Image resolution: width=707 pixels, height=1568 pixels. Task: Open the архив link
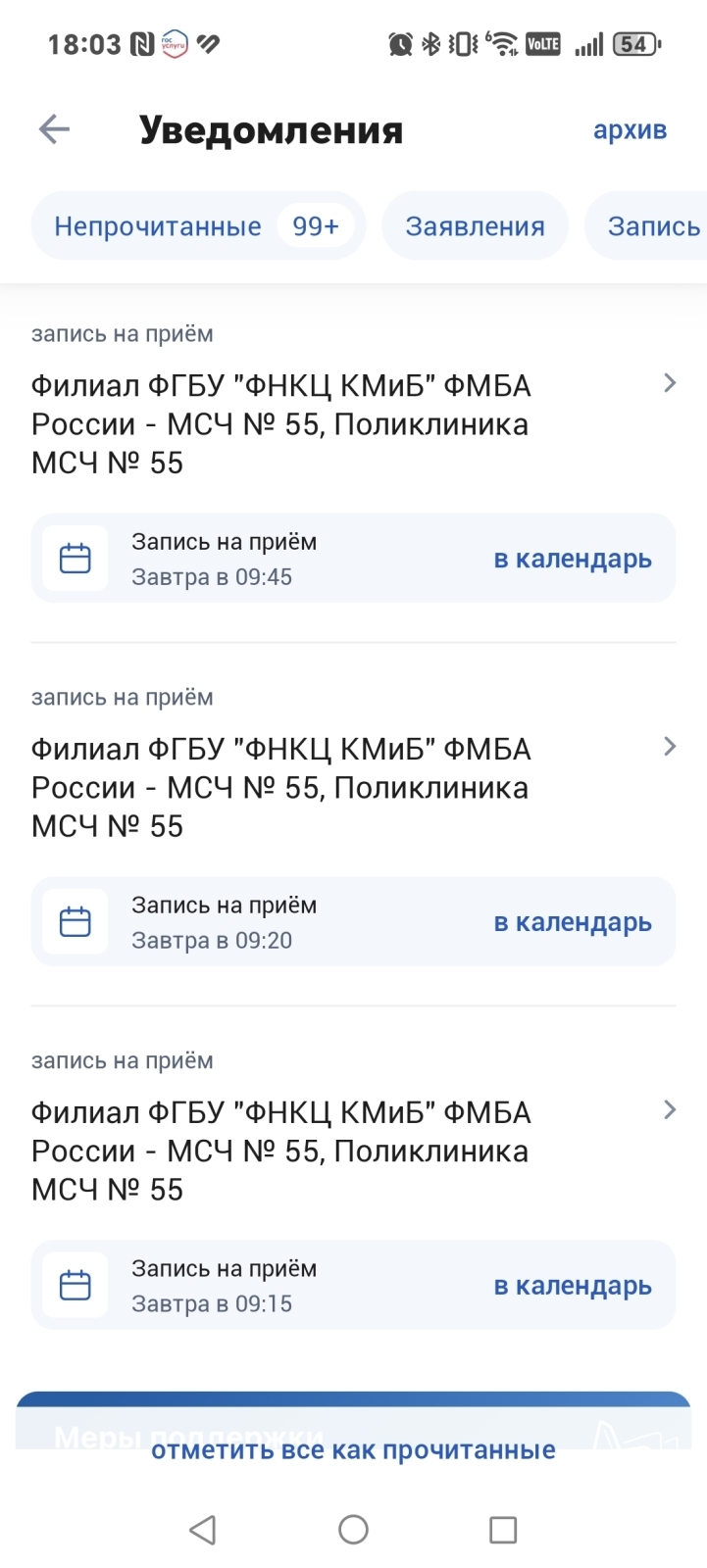coord(630,129)
